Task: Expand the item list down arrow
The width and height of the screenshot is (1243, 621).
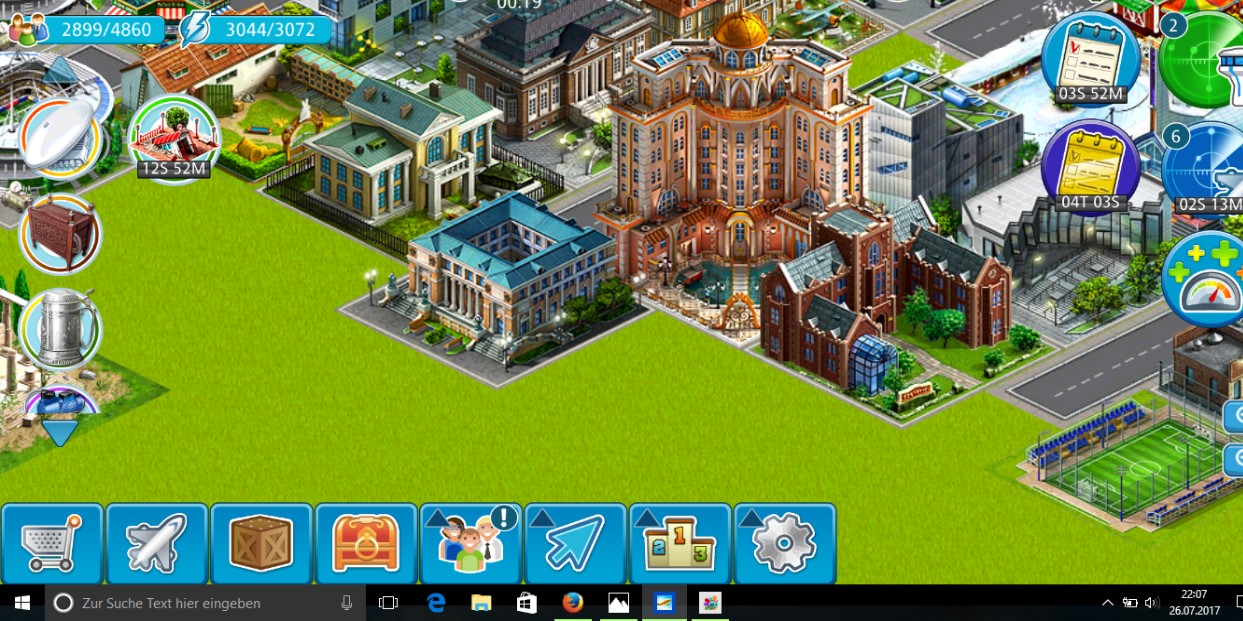Action: tap(60, 433)
